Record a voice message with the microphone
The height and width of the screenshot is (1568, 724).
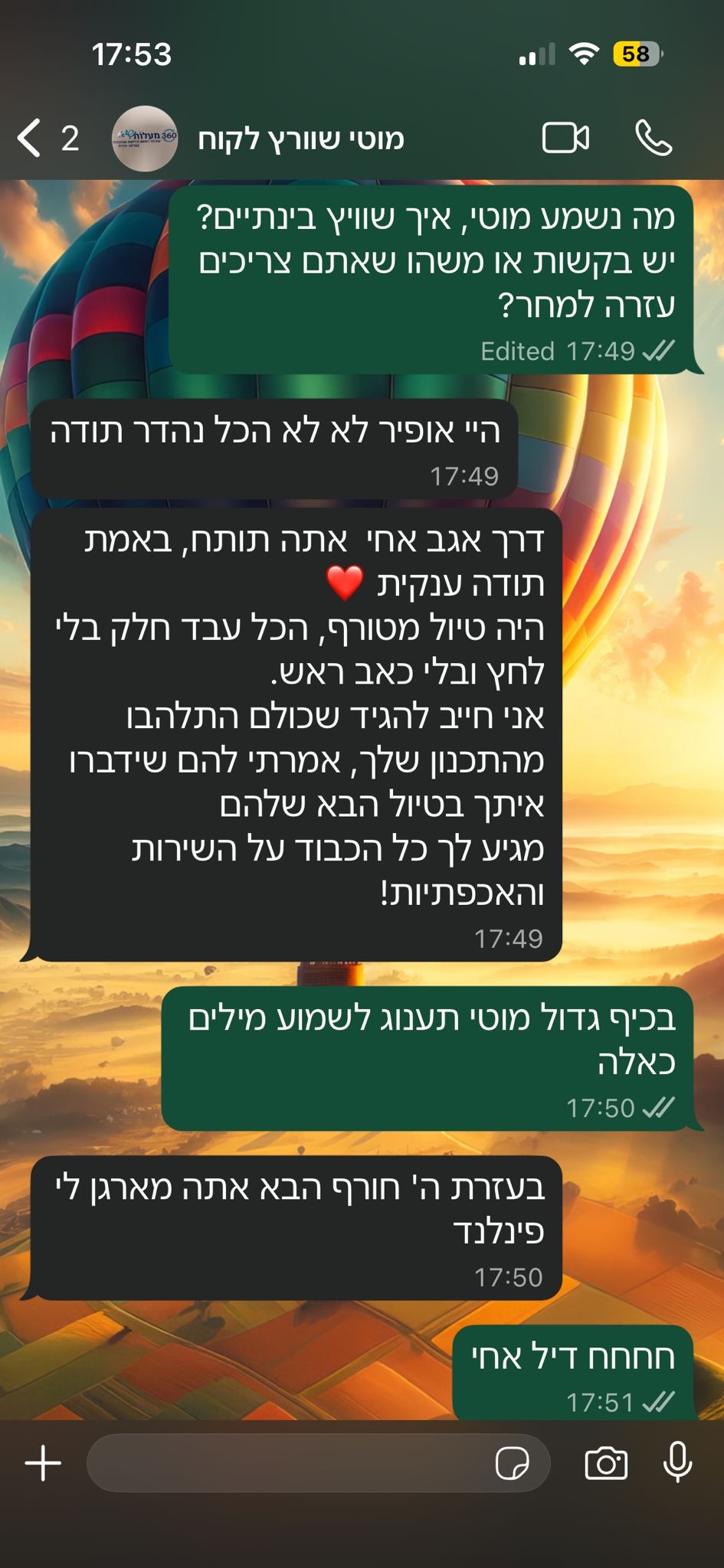pyautogui.click(x=677, y=1462)
